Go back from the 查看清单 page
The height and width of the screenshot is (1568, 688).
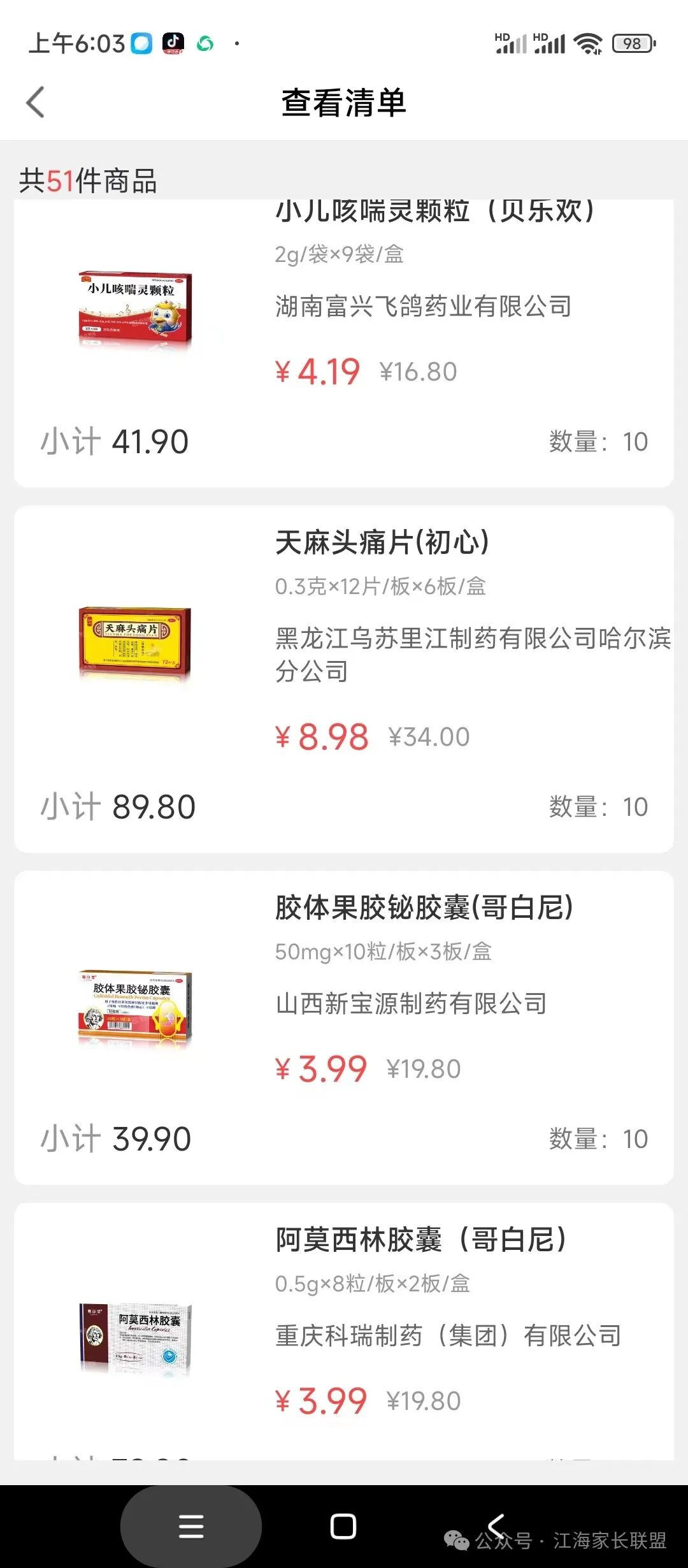point(36,103)
